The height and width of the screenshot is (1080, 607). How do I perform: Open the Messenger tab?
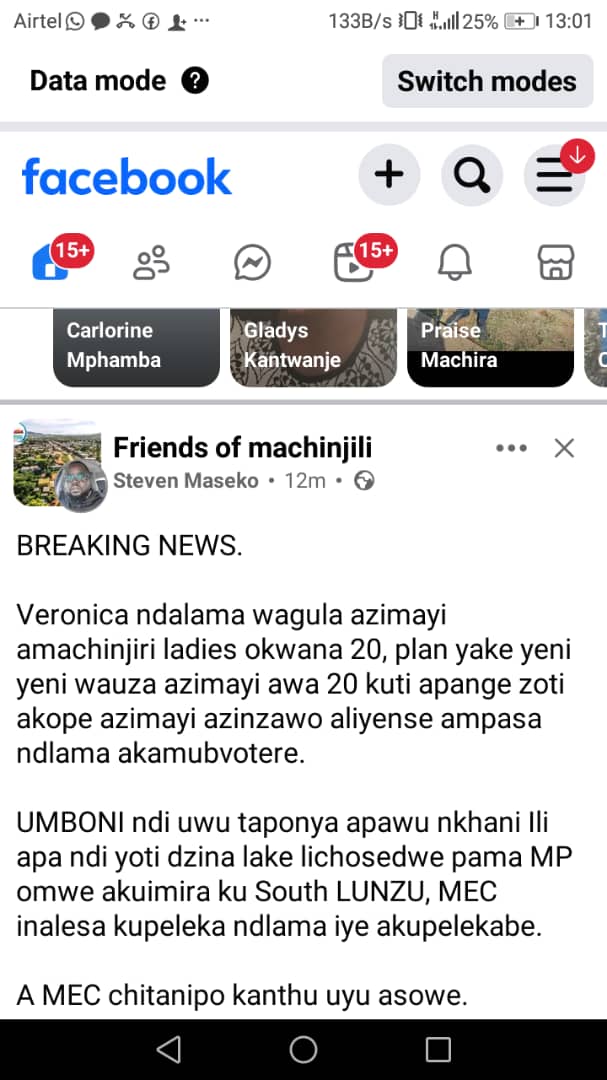(252, 263)
